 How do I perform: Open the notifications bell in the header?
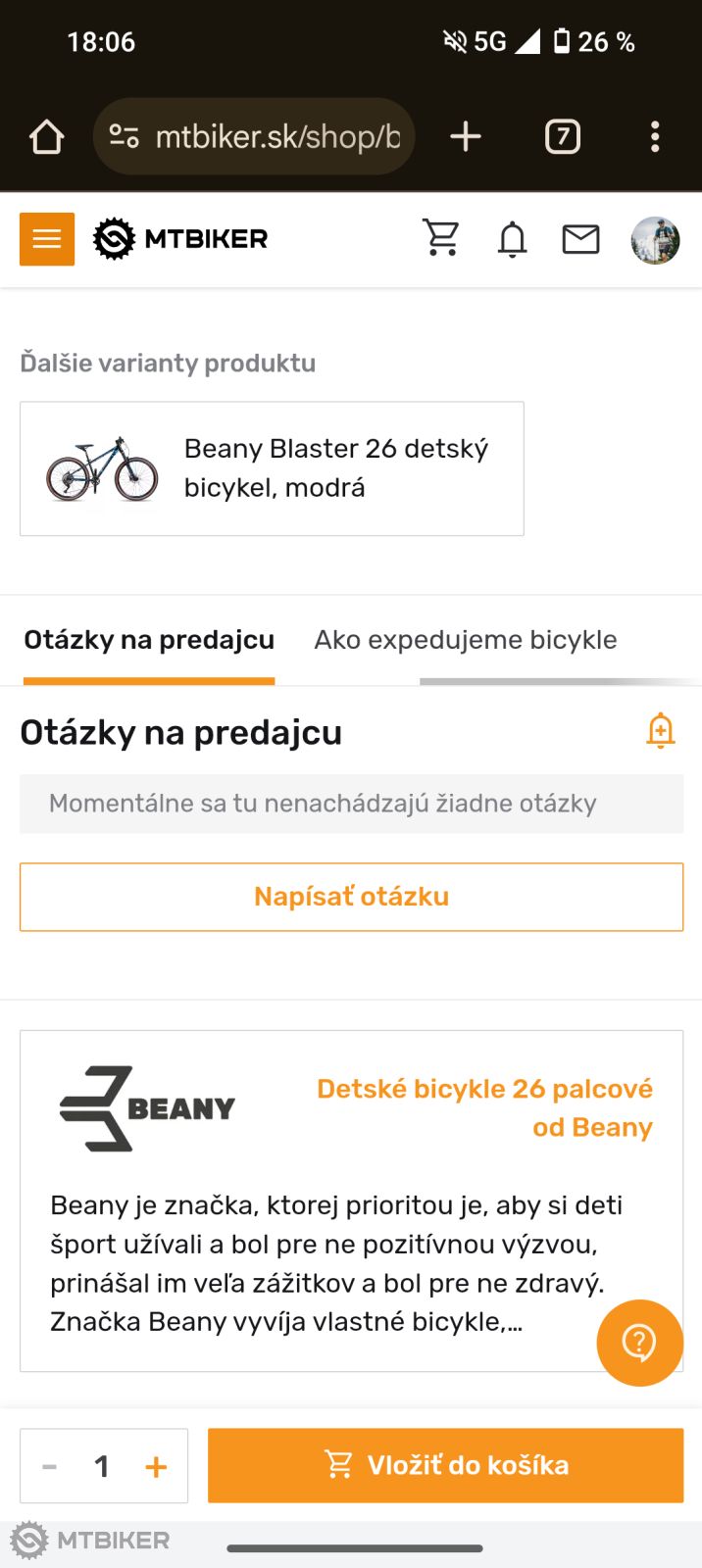click(512, 239)
